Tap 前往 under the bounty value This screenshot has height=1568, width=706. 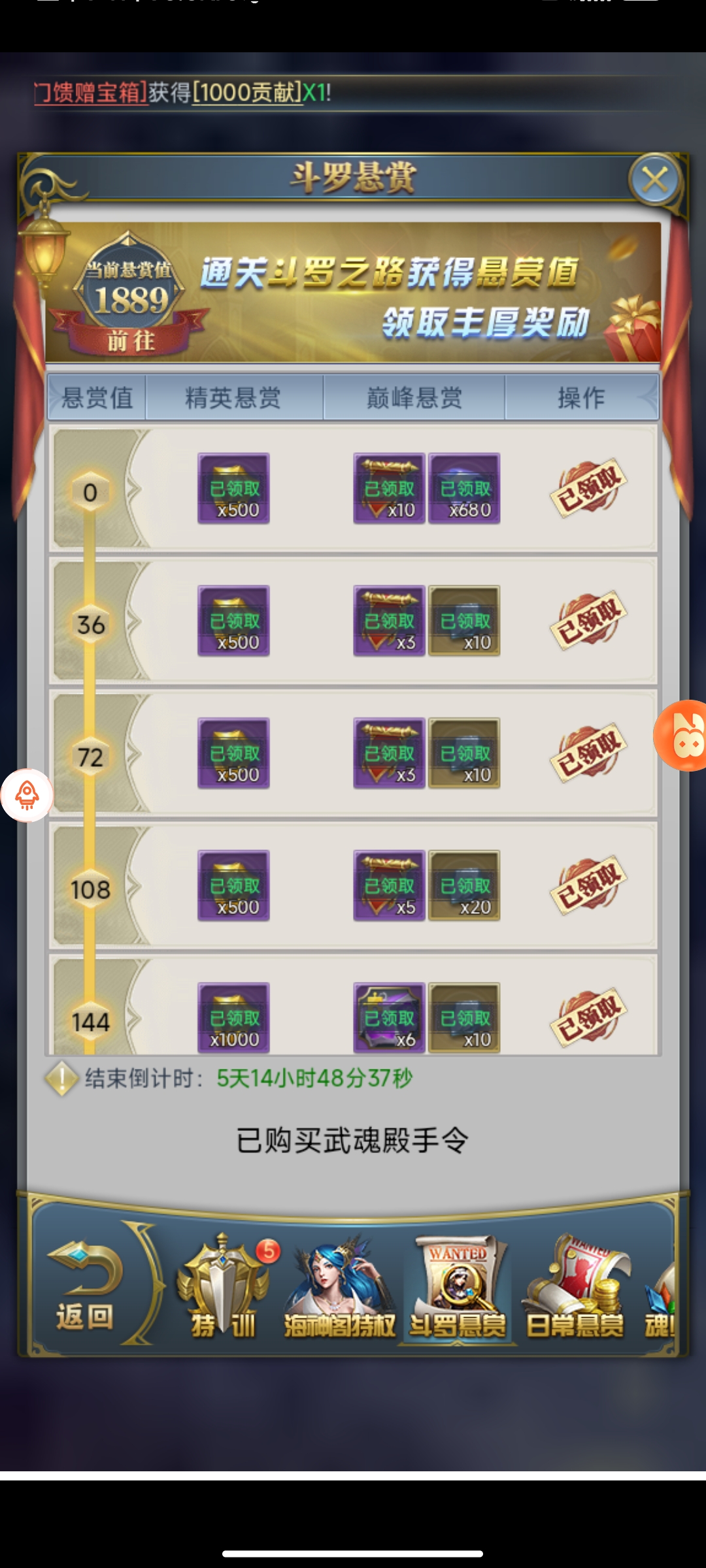131,340
